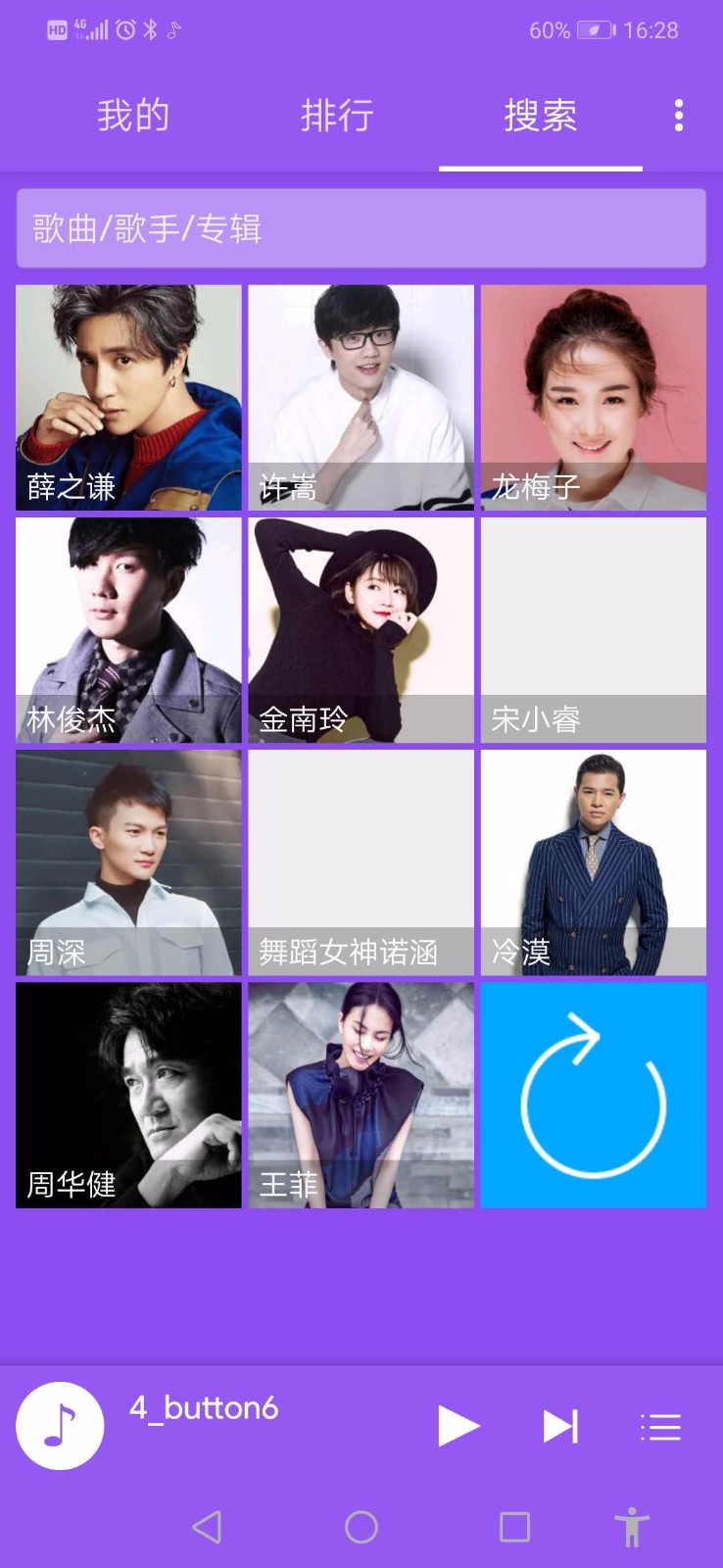Skip to the next track
Viewport: 723px width, 1568px height.
[x=560, y=1426]
